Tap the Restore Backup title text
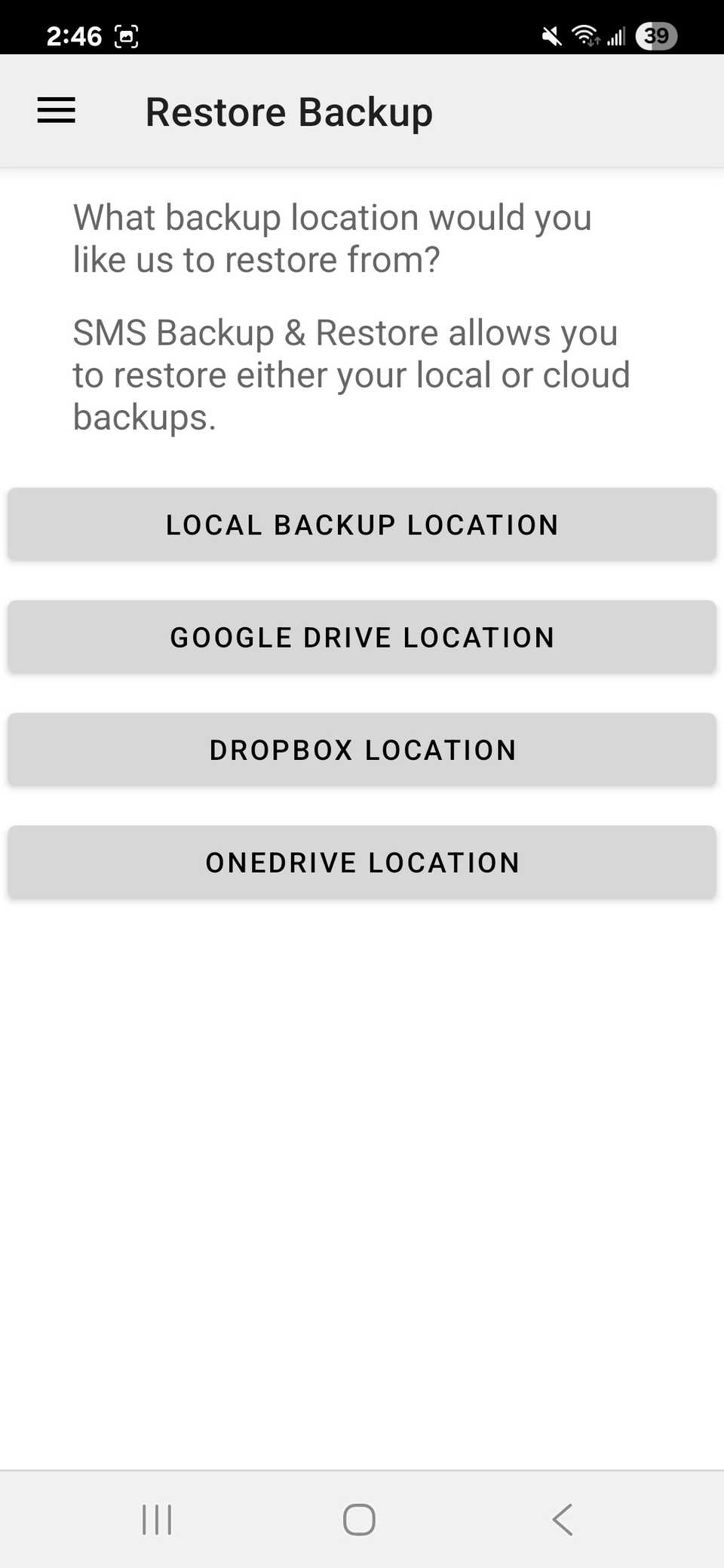 point(290,111)
